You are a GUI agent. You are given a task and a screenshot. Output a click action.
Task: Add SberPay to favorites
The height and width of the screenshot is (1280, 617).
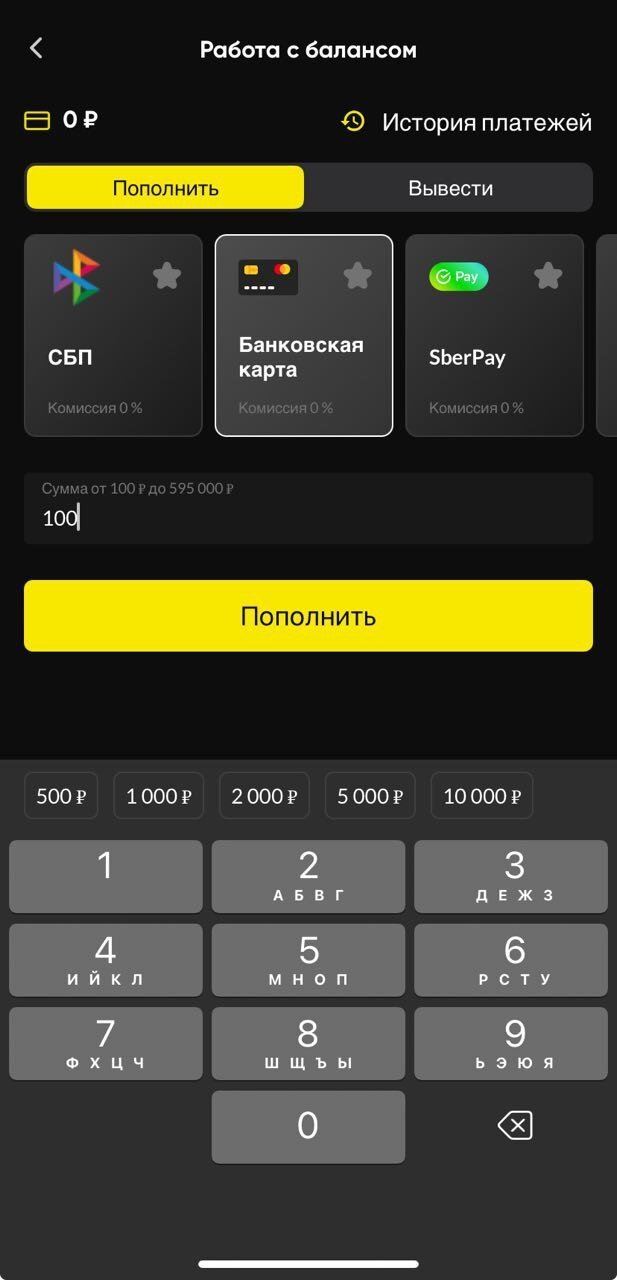coord(548,276)
